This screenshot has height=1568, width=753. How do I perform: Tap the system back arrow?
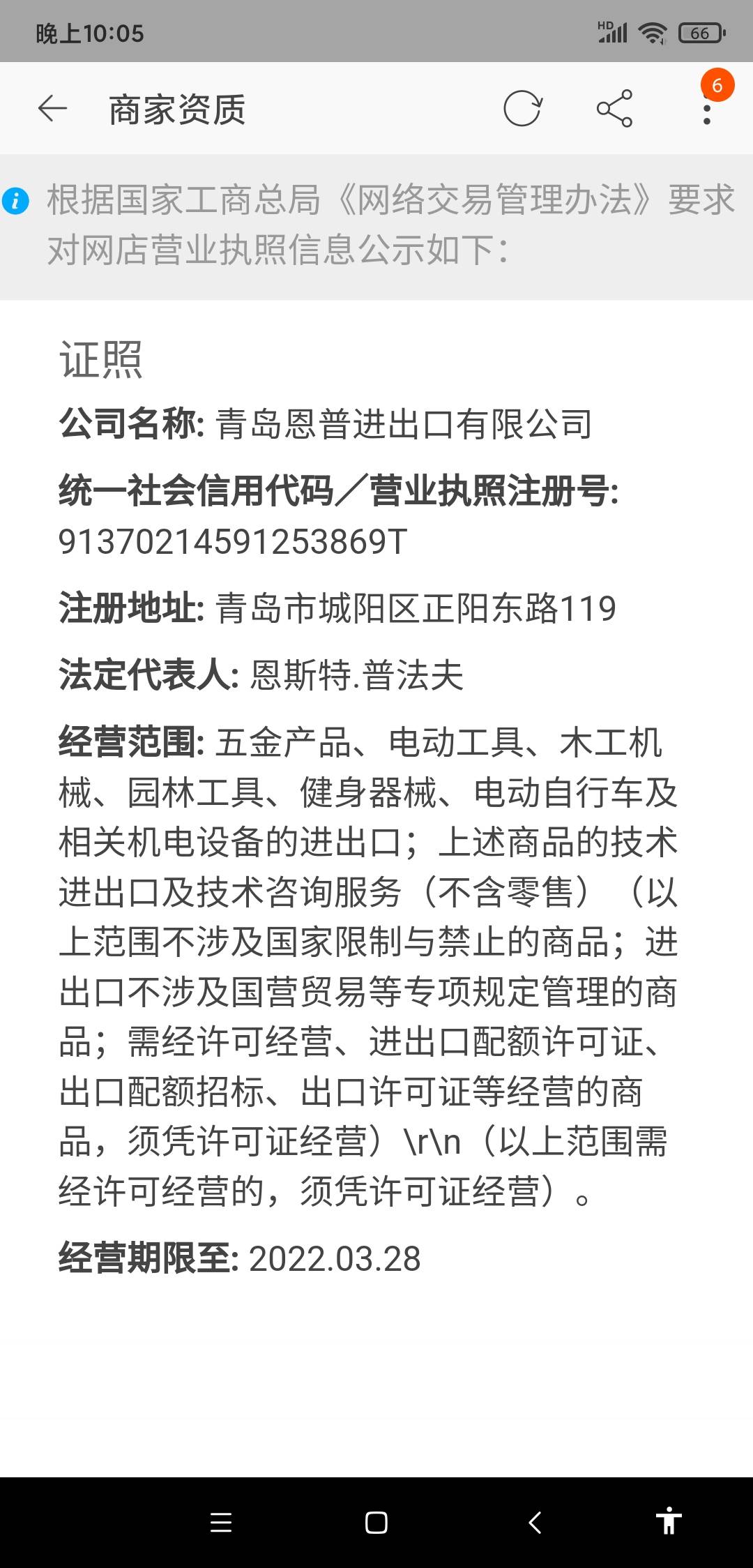click(535, 1522)
